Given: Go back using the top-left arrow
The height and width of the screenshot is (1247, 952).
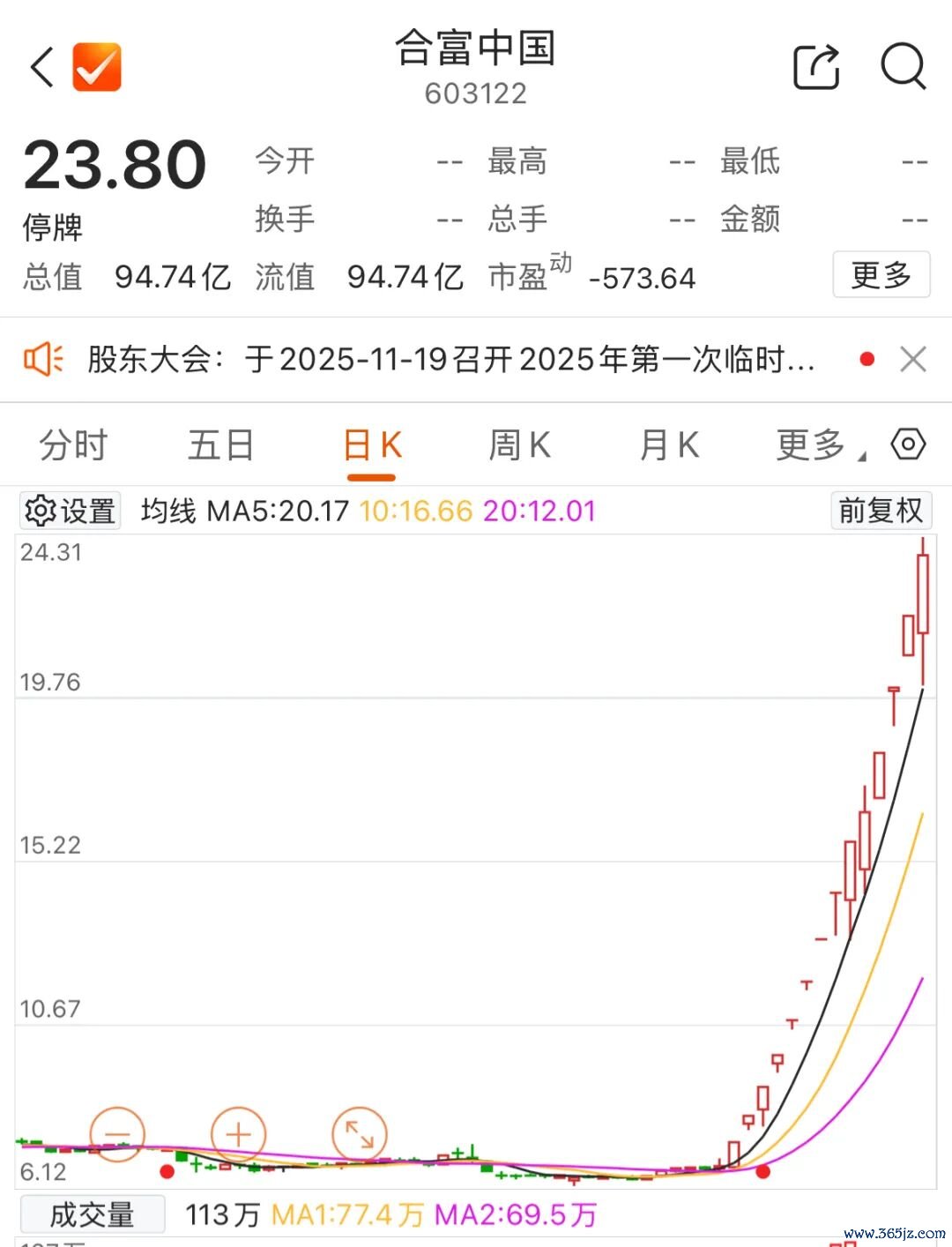Looking at the screenshot, I should (41, 67).
